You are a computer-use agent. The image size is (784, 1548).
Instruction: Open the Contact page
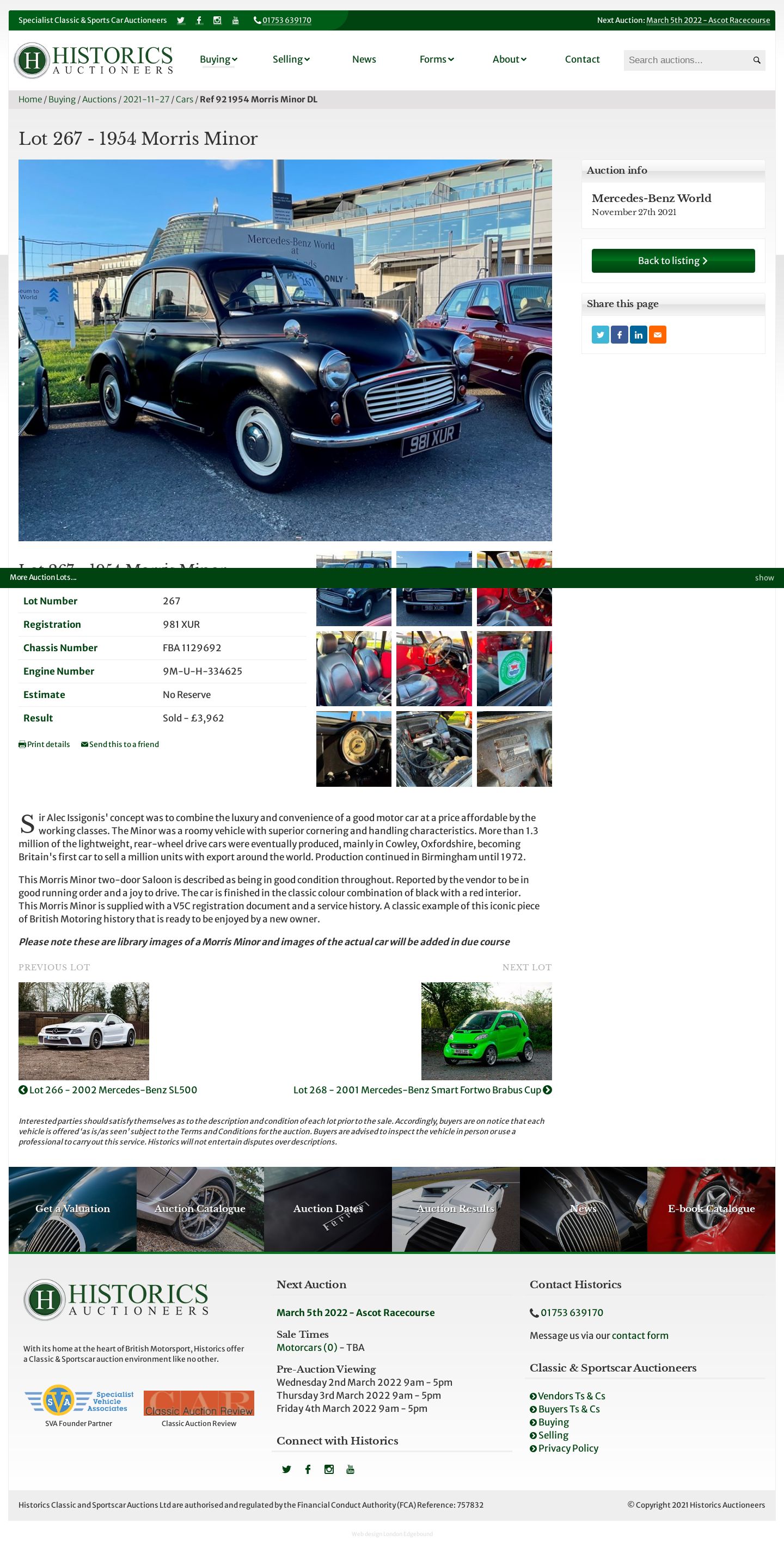(581, 59)
